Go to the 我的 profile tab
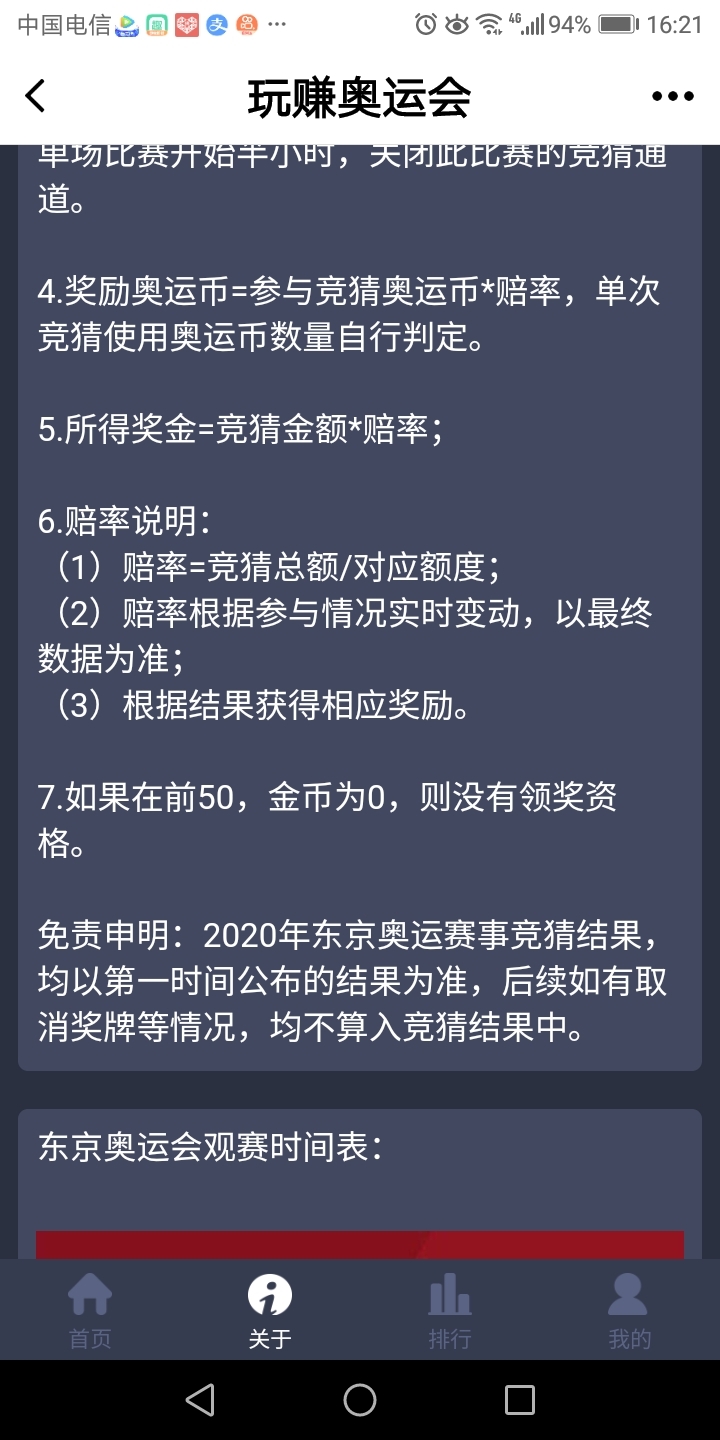The image size is (720, 1440). click(x=630, y=1310)
